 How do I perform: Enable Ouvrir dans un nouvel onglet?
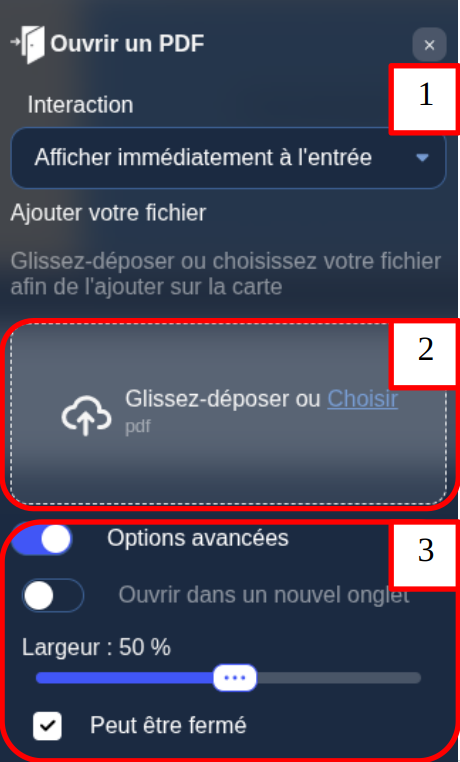click(x=53, y=595)
